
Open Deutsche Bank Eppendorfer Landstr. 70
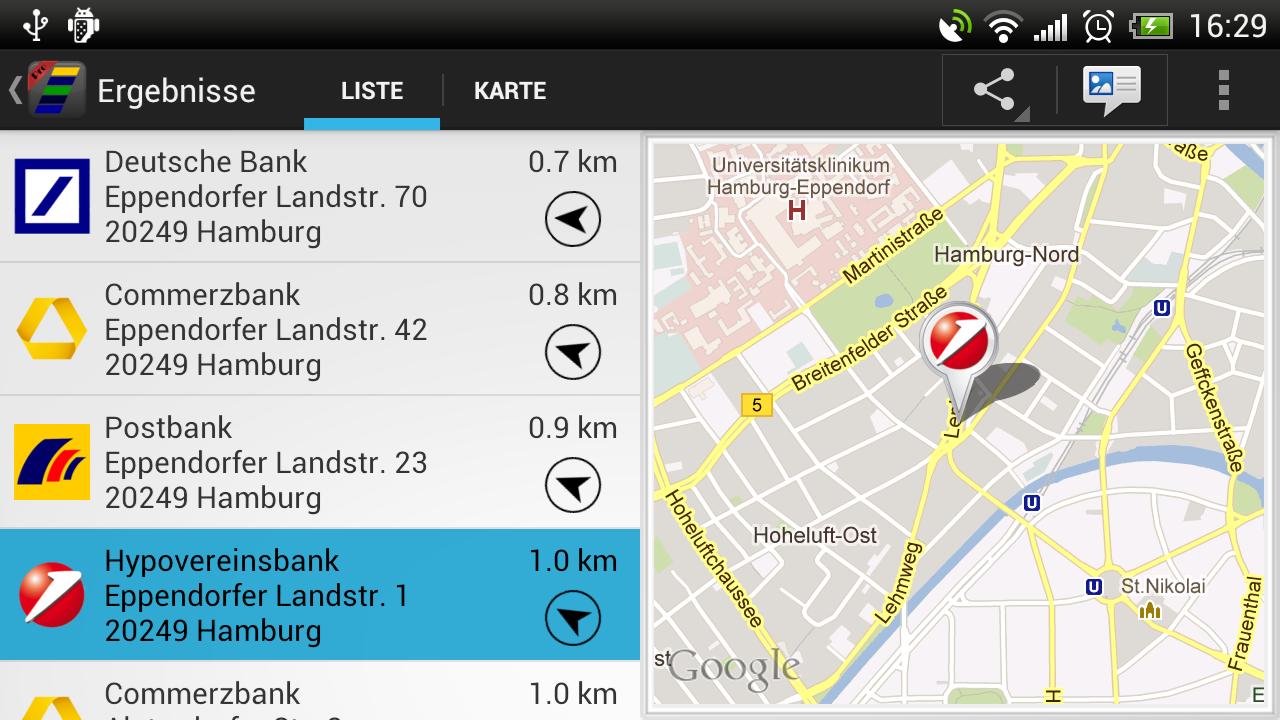(x=265, y=197)
